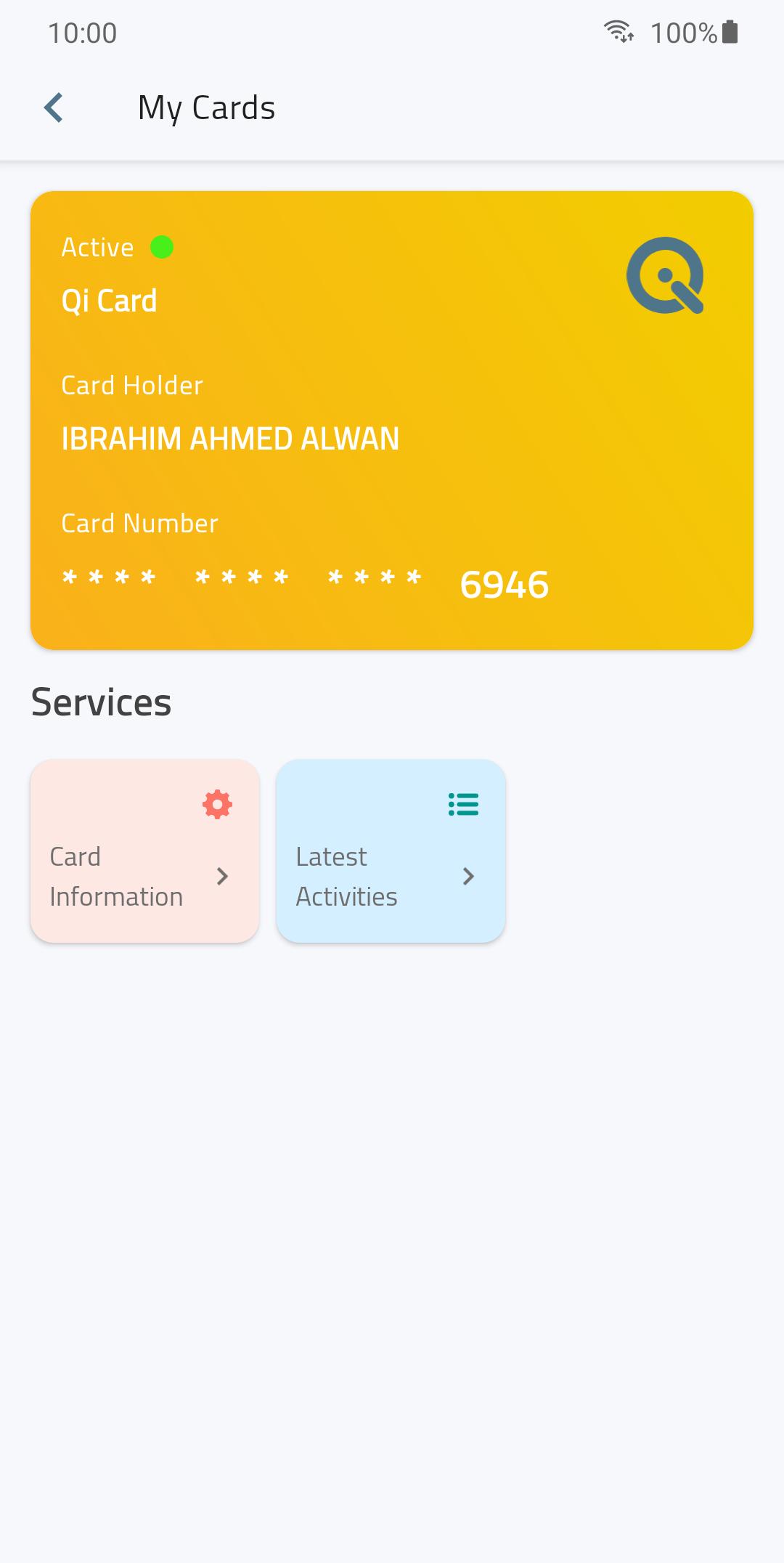784x1563 pixels.
Task: Go back from My Cards
Action: point(54,108)
